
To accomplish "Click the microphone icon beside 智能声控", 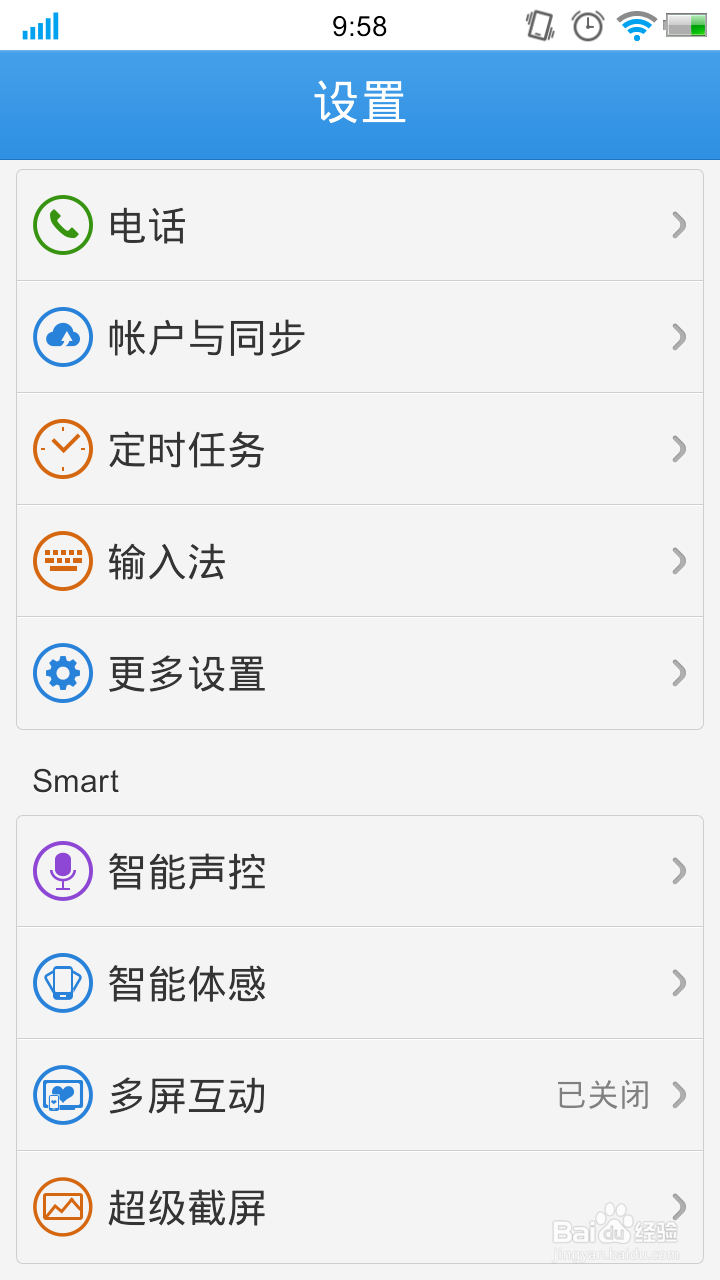I will (x=62, y=870).
